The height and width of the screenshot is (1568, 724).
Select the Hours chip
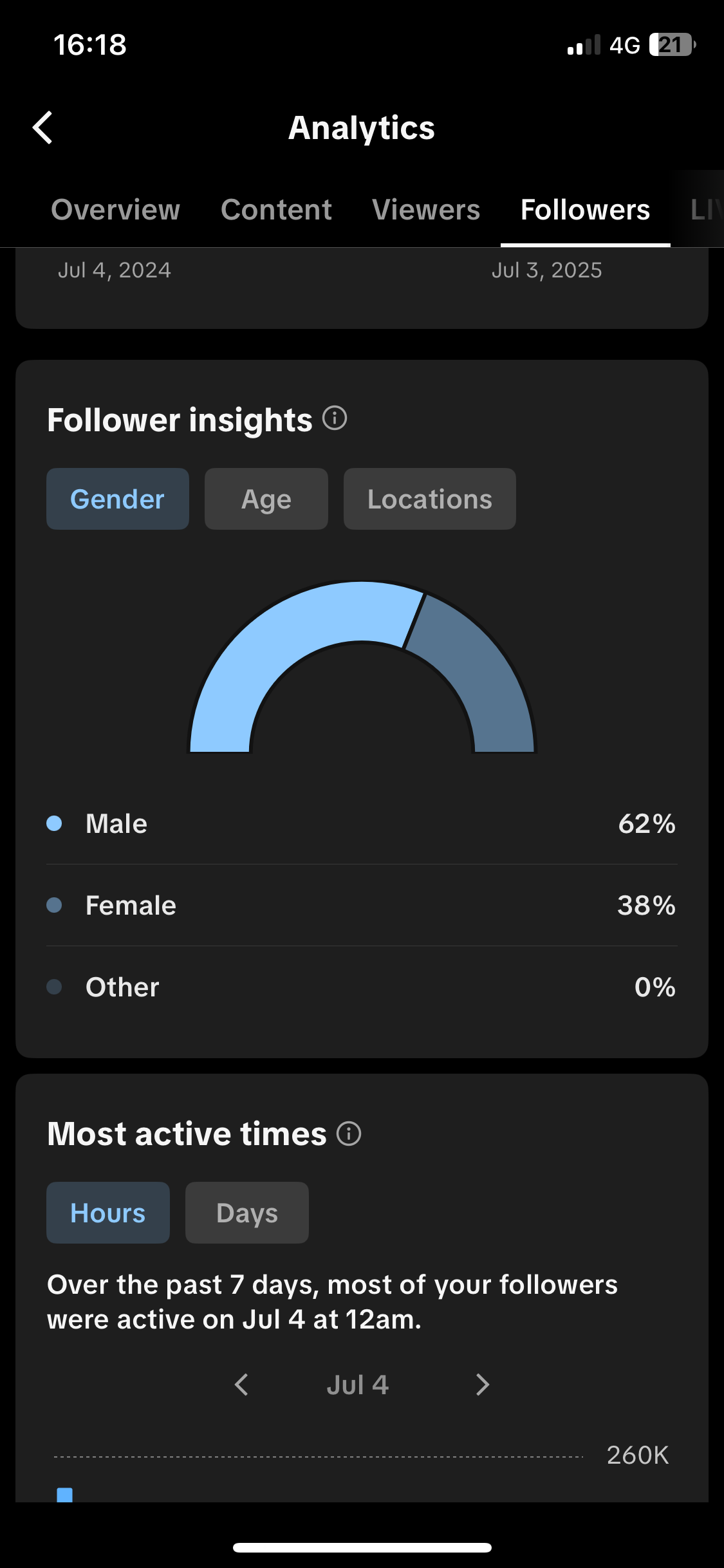pyautogui.click(x=108, y=1213)
